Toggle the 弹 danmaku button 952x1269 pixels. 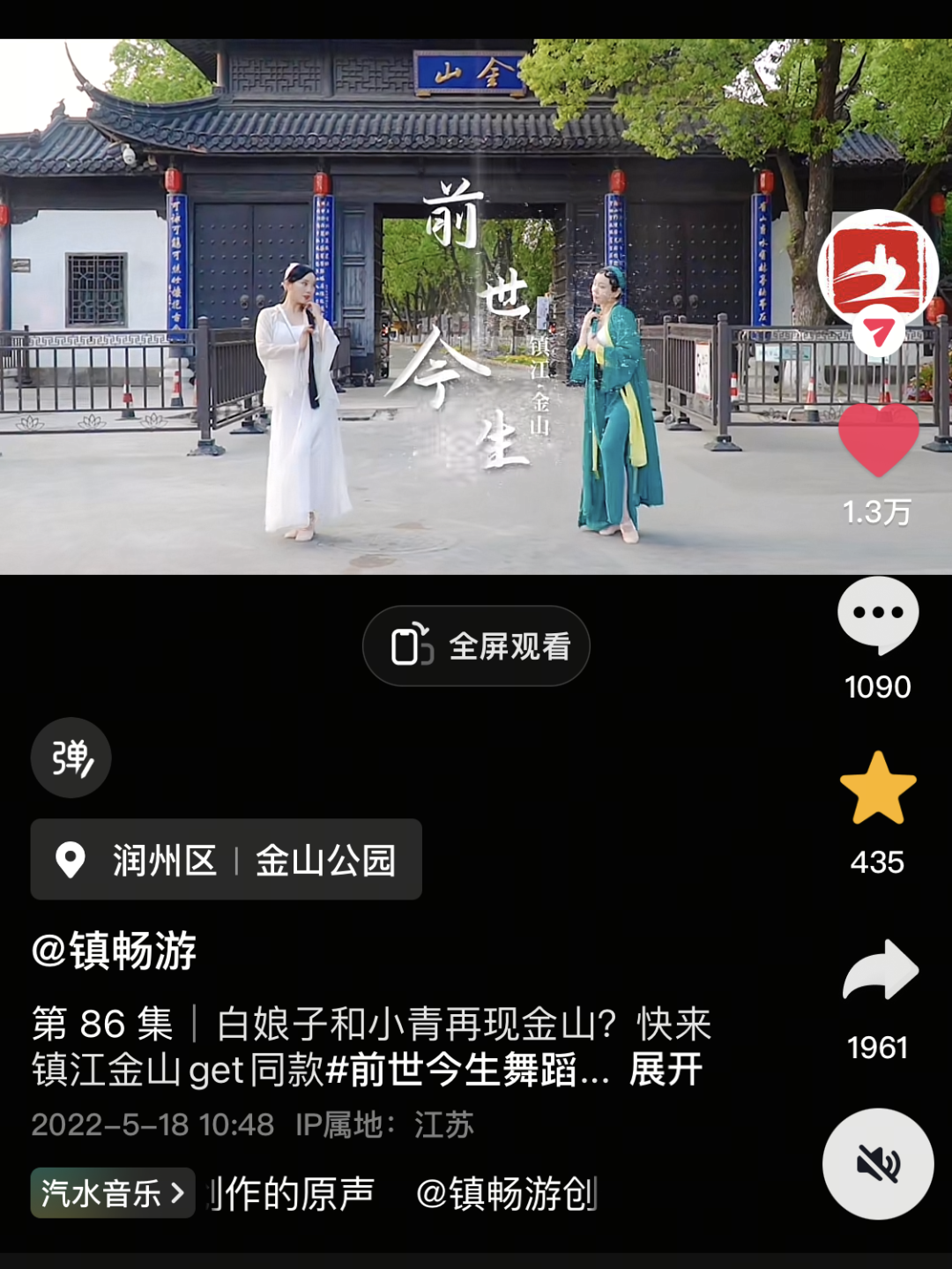71,758
